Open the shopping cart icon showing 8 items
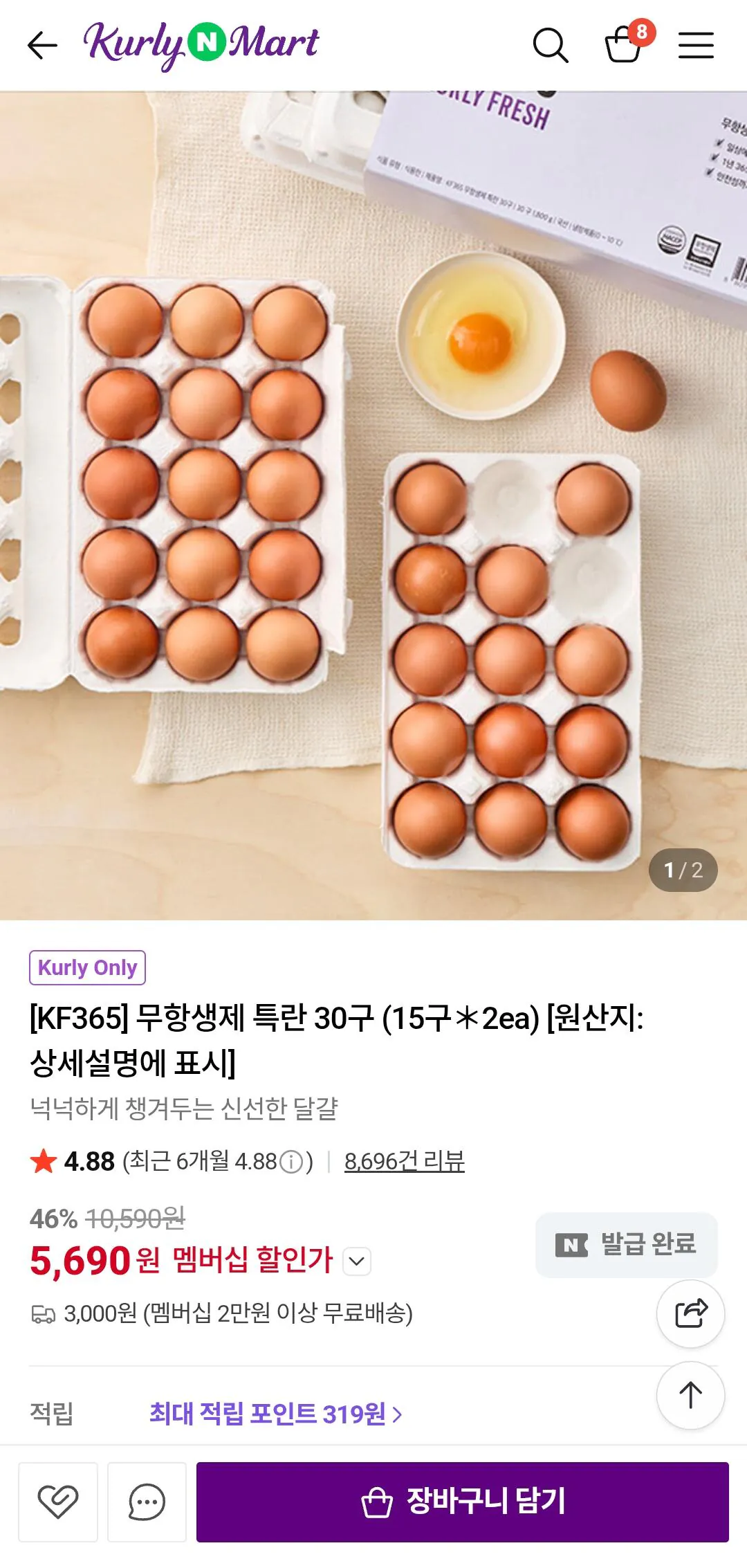Viewport: 747px width, 1568px height. [625, 46]
